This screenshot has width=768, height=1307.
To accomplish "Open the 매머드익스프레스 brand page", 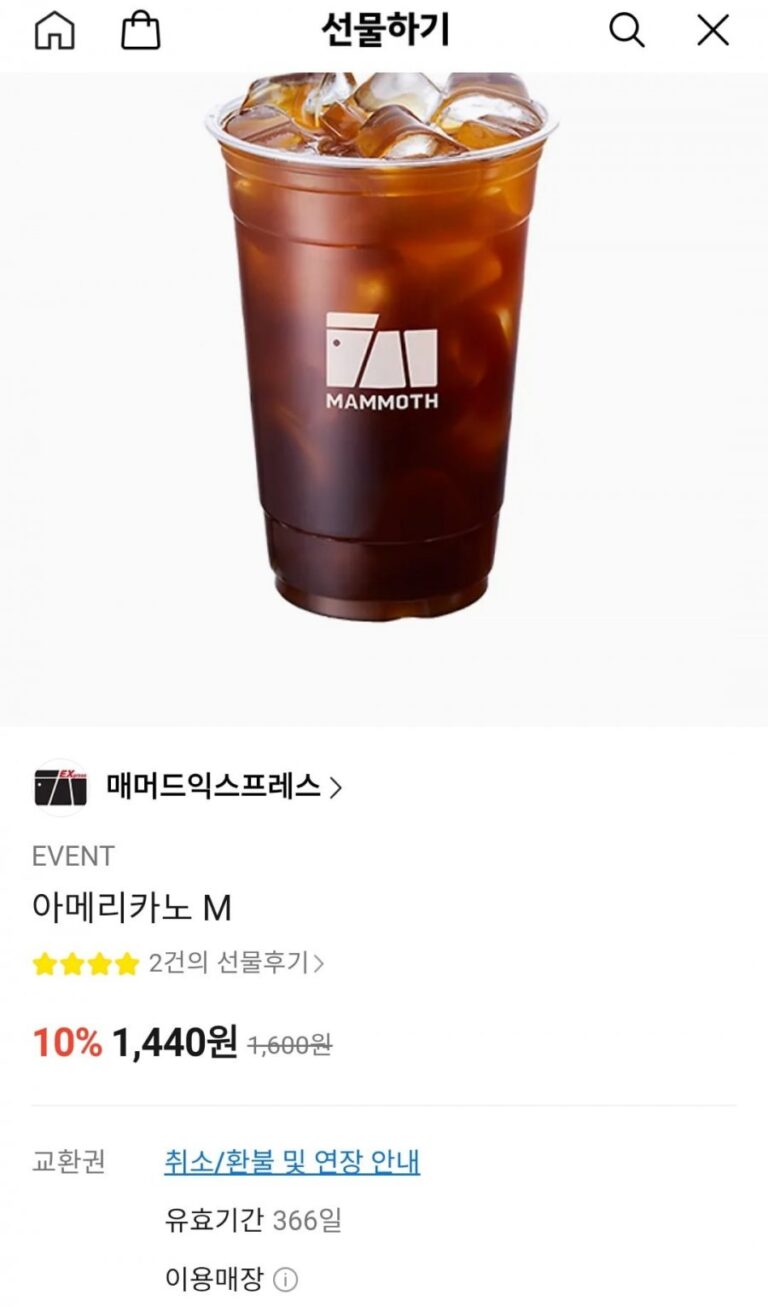I will 222,787.
